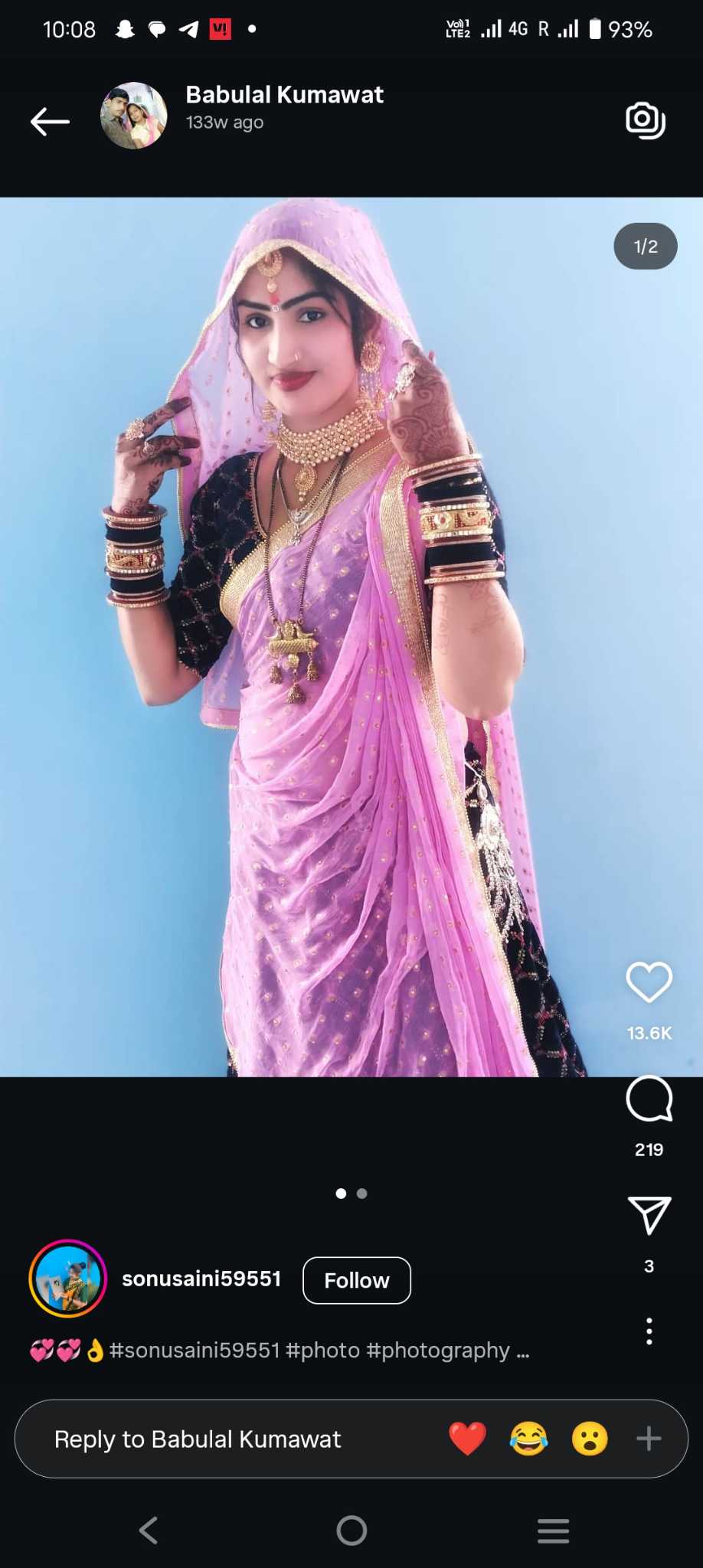Follow sonusaini59551
The width and height of the screenshot is (703, 1568).
pos(357,1280)
